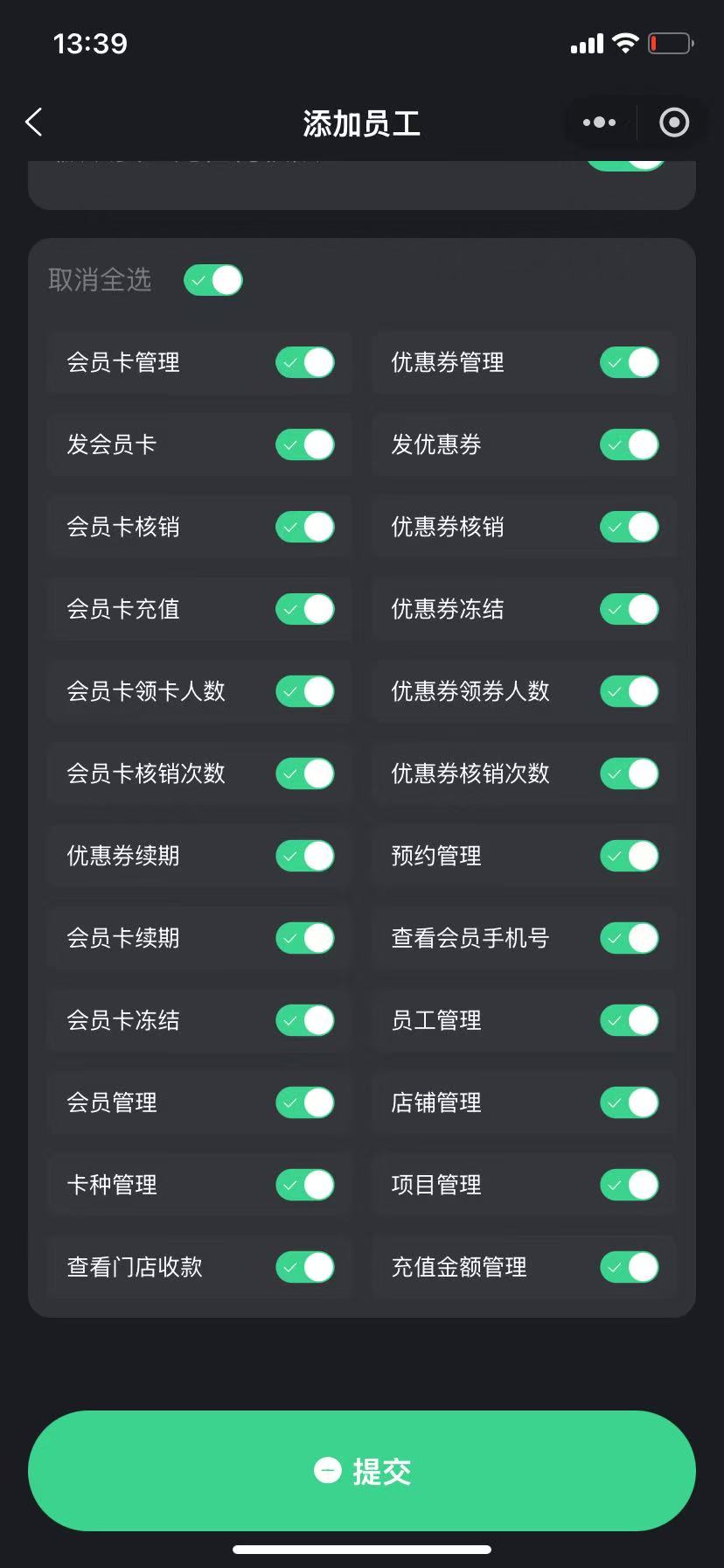Go back from 添加员工 page
Image resolution: width=724 pixels, height=1568 pixels.
click(34, 122)
